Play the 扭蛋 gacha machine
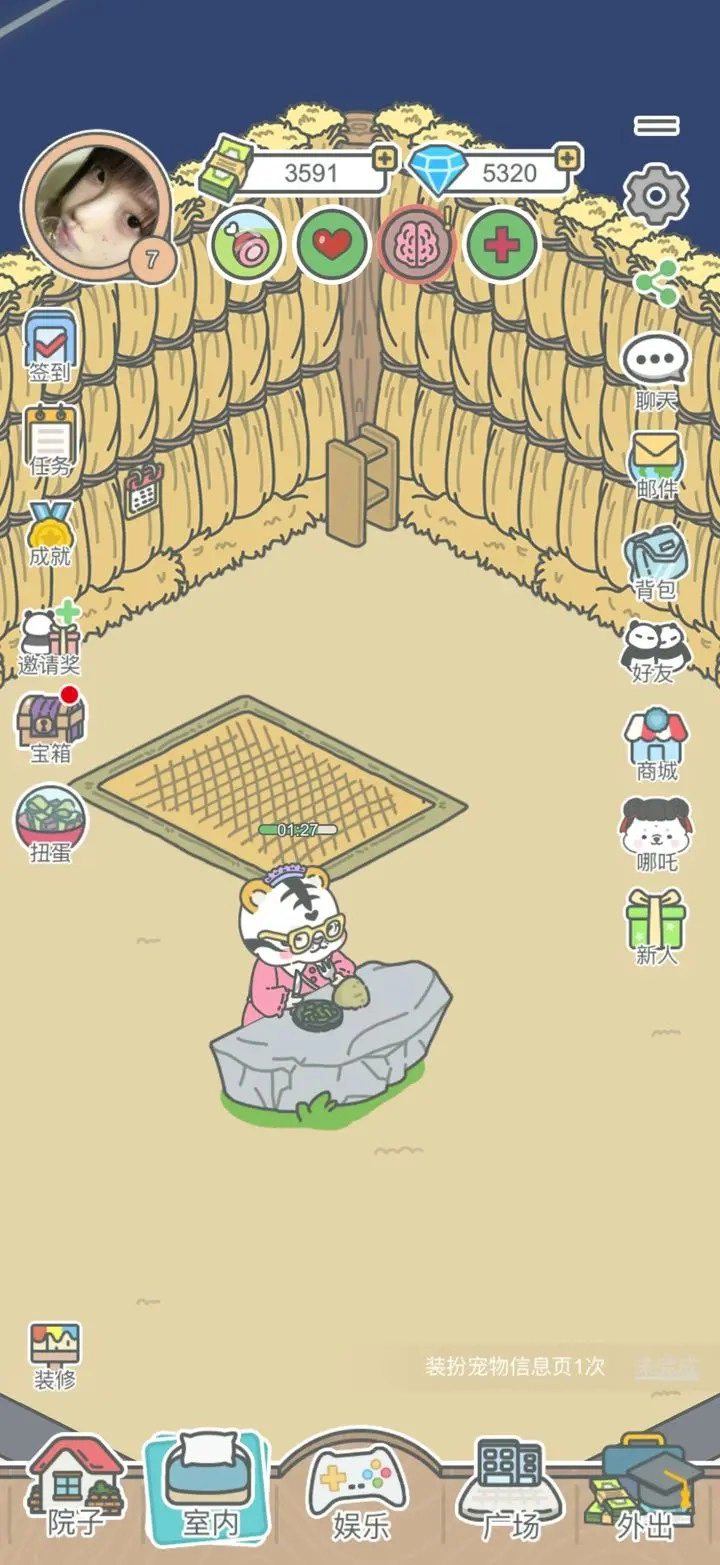 tap(50, 823)
